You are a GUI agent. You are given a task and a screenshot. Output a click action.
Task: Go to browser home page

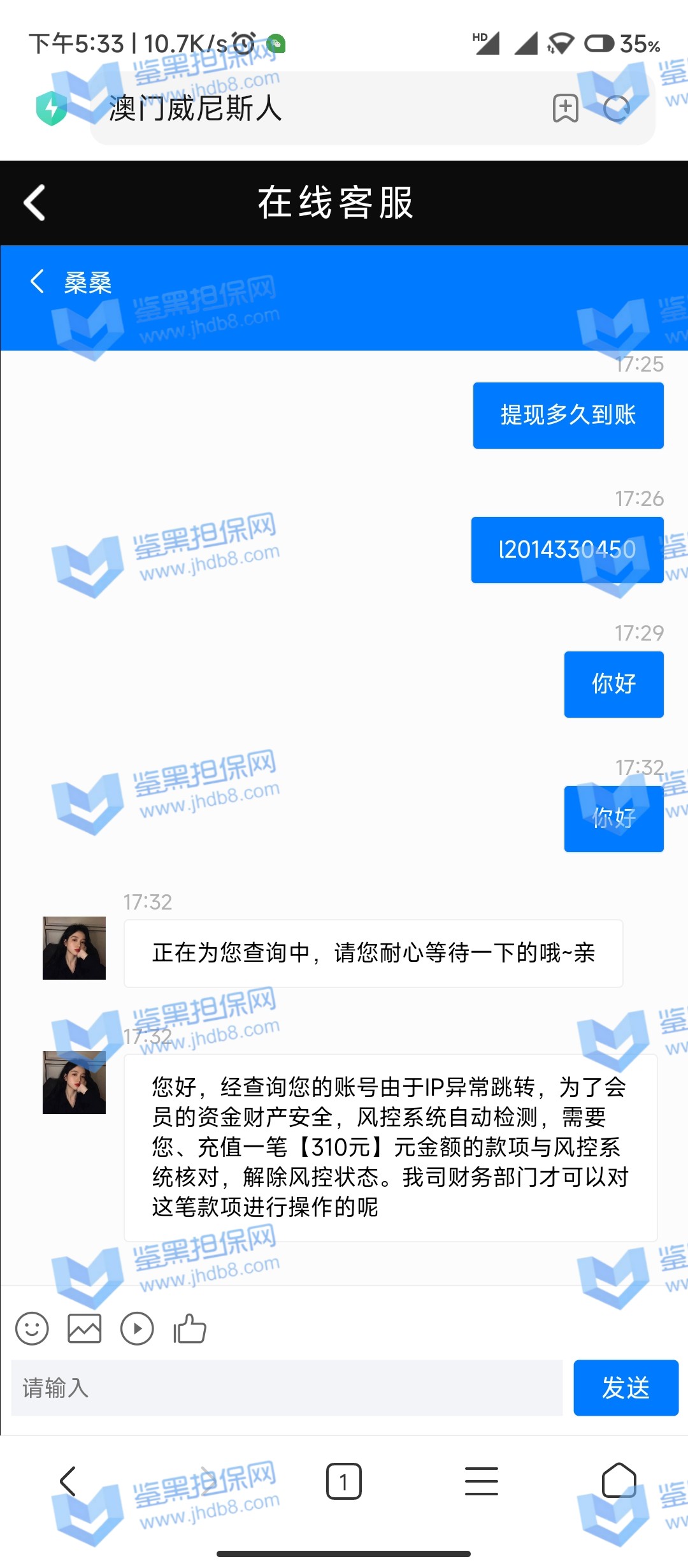click(x=619, y=1481)
